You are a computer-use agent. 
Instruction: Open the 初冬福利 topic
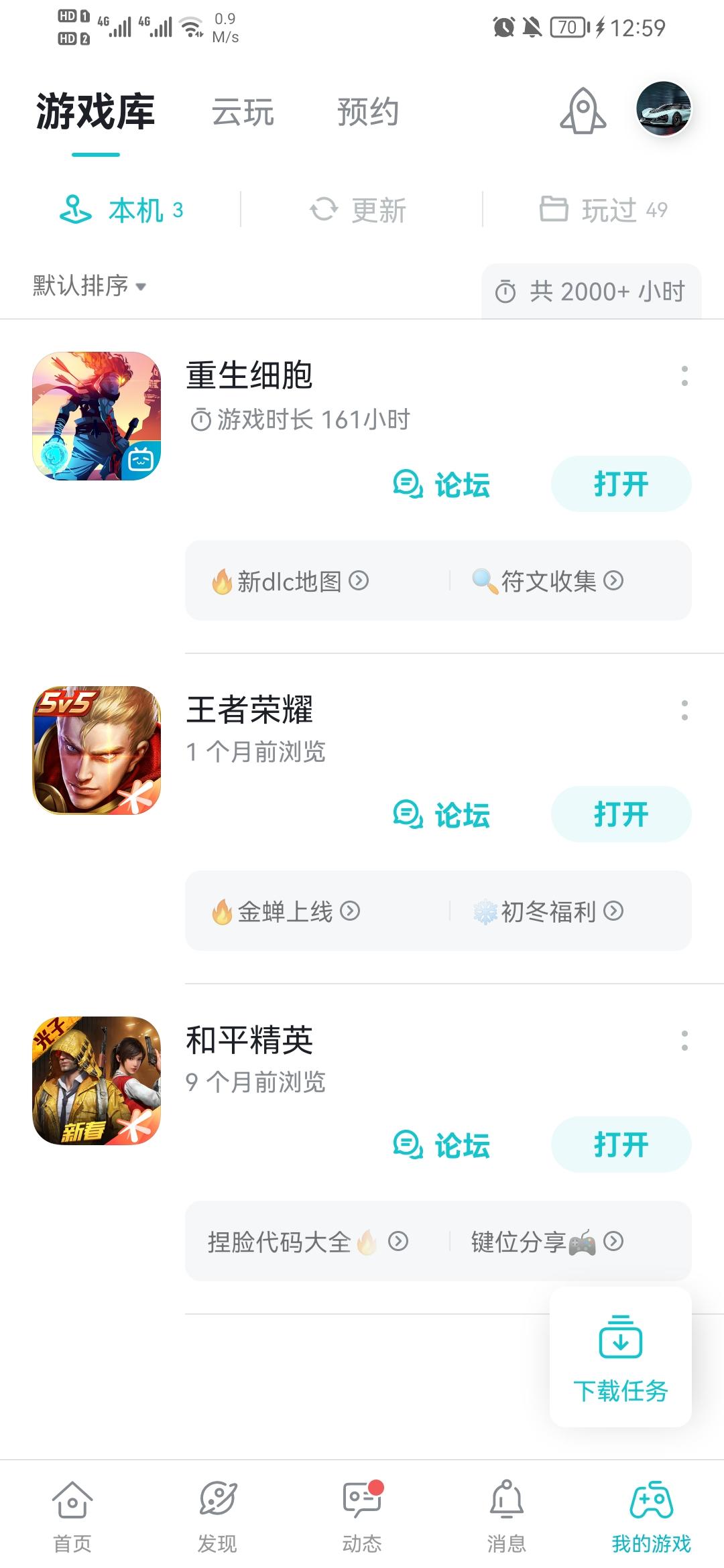click(x=548, y=911)
